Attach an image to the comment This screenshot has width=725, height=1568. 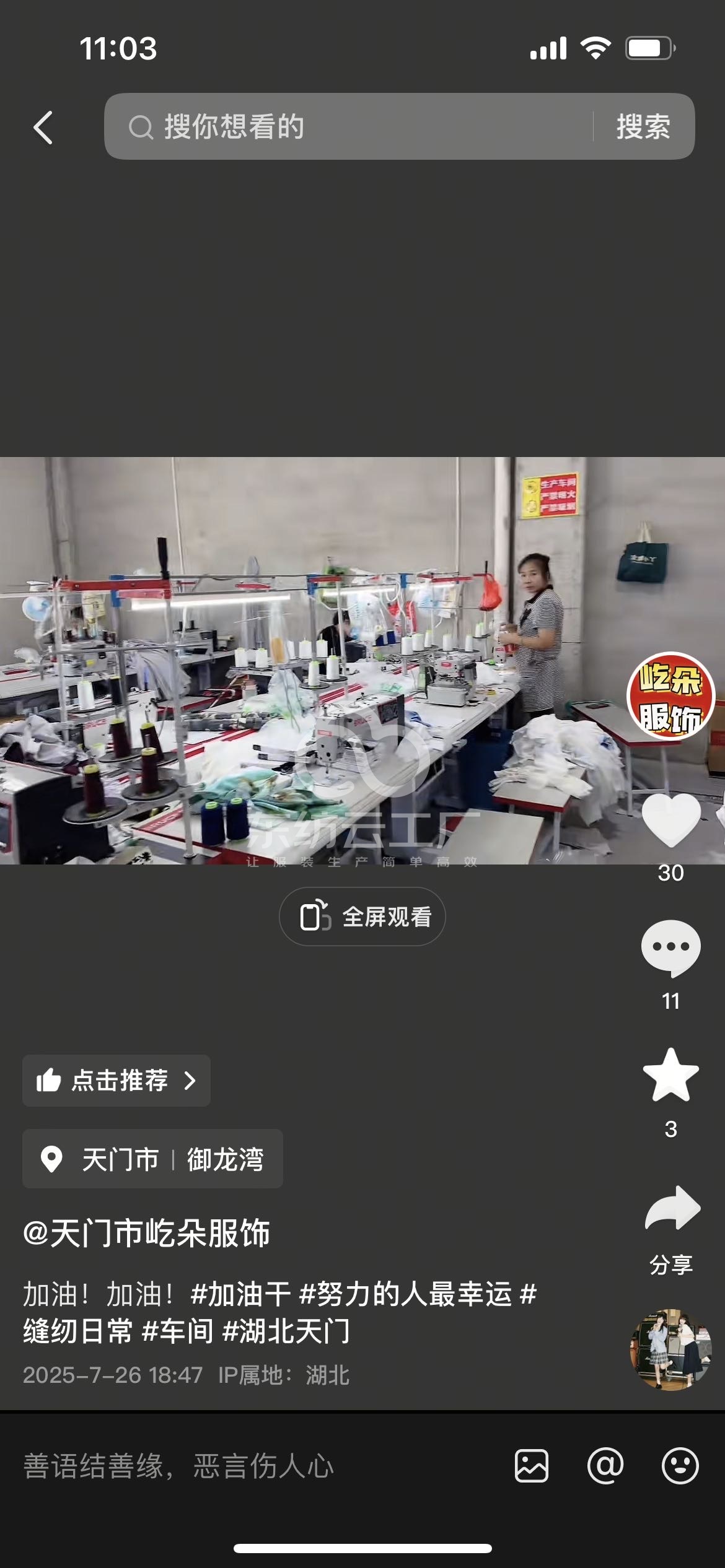pos(532,1466)
